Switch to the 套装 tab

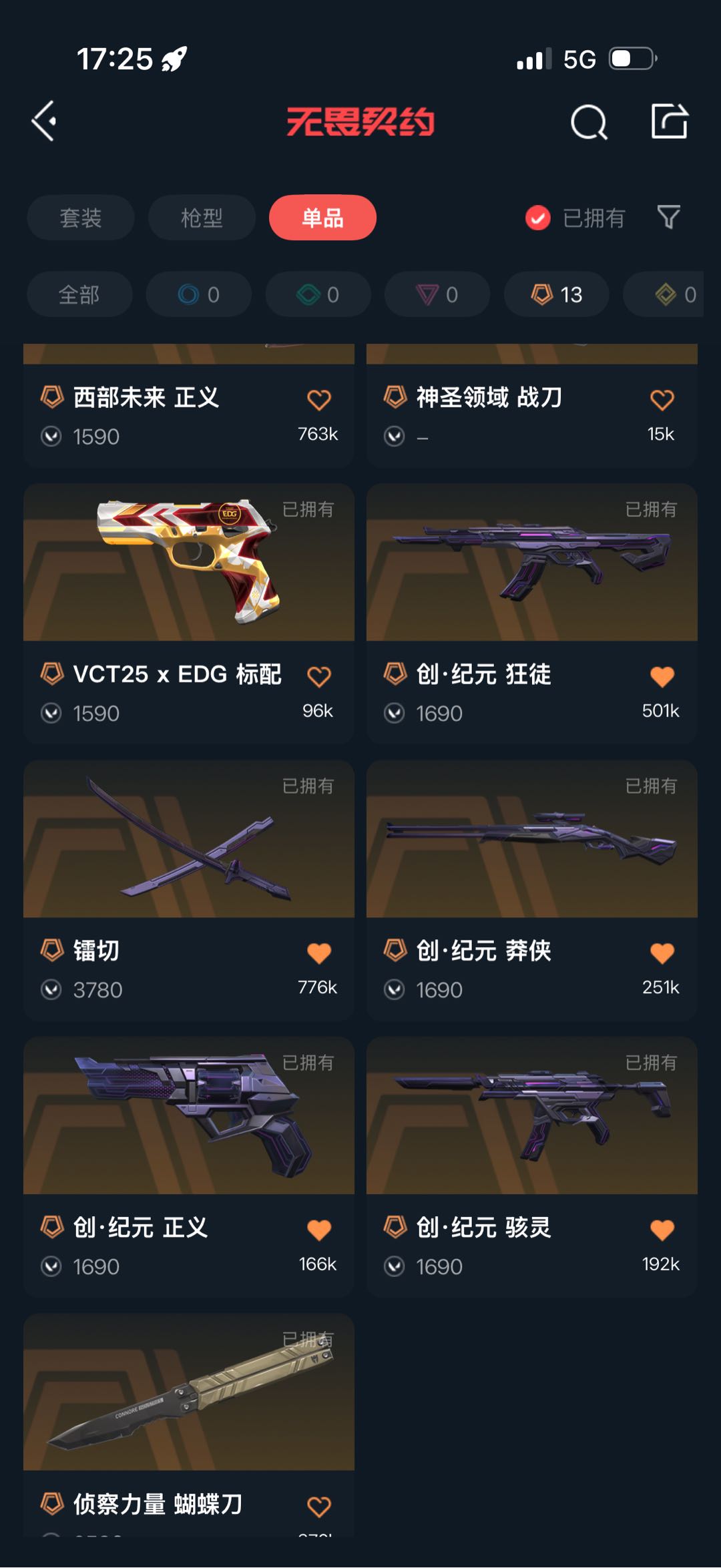(x=81, y=218)
